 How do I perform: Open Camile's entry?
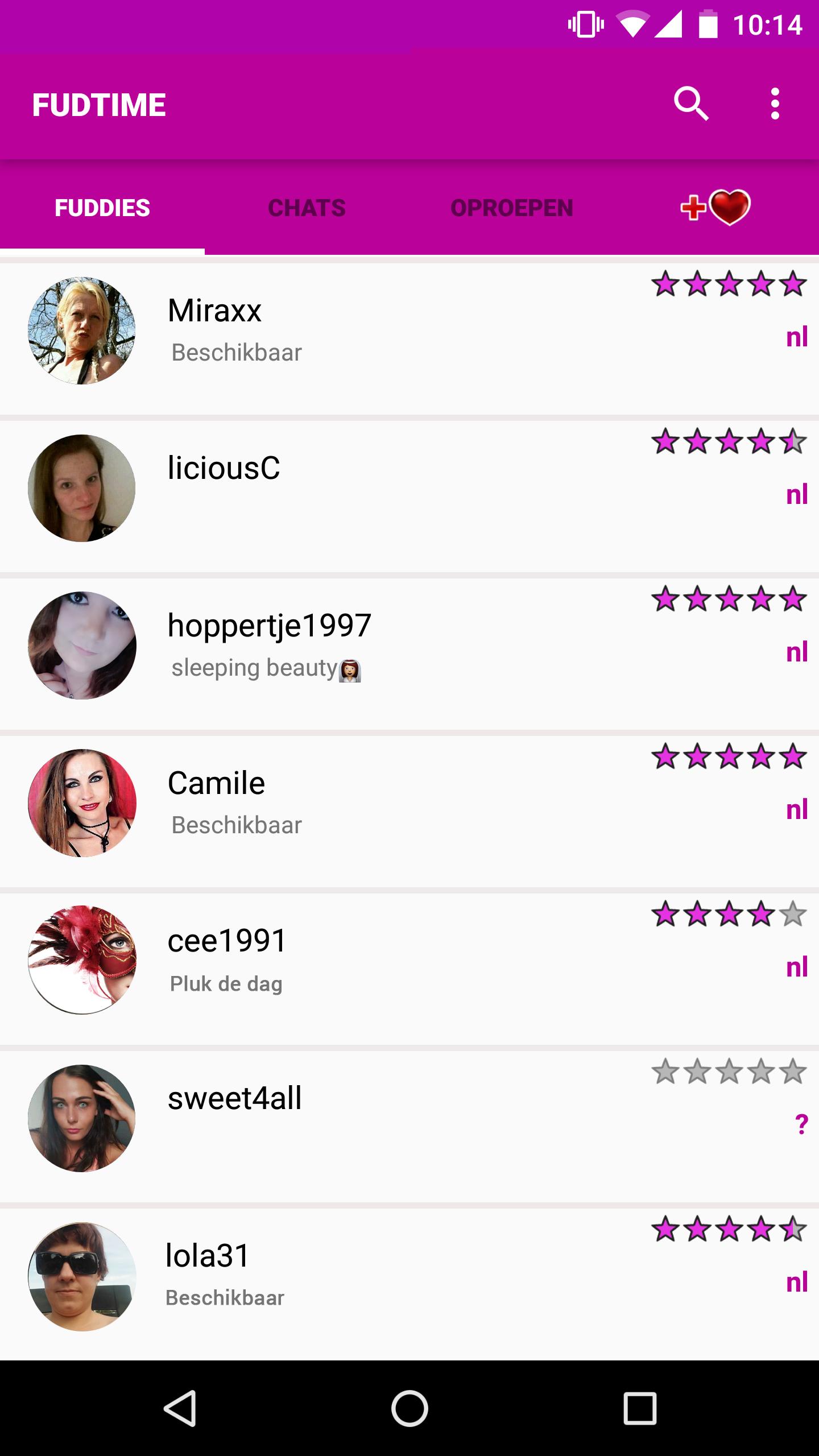click(398, 811)
